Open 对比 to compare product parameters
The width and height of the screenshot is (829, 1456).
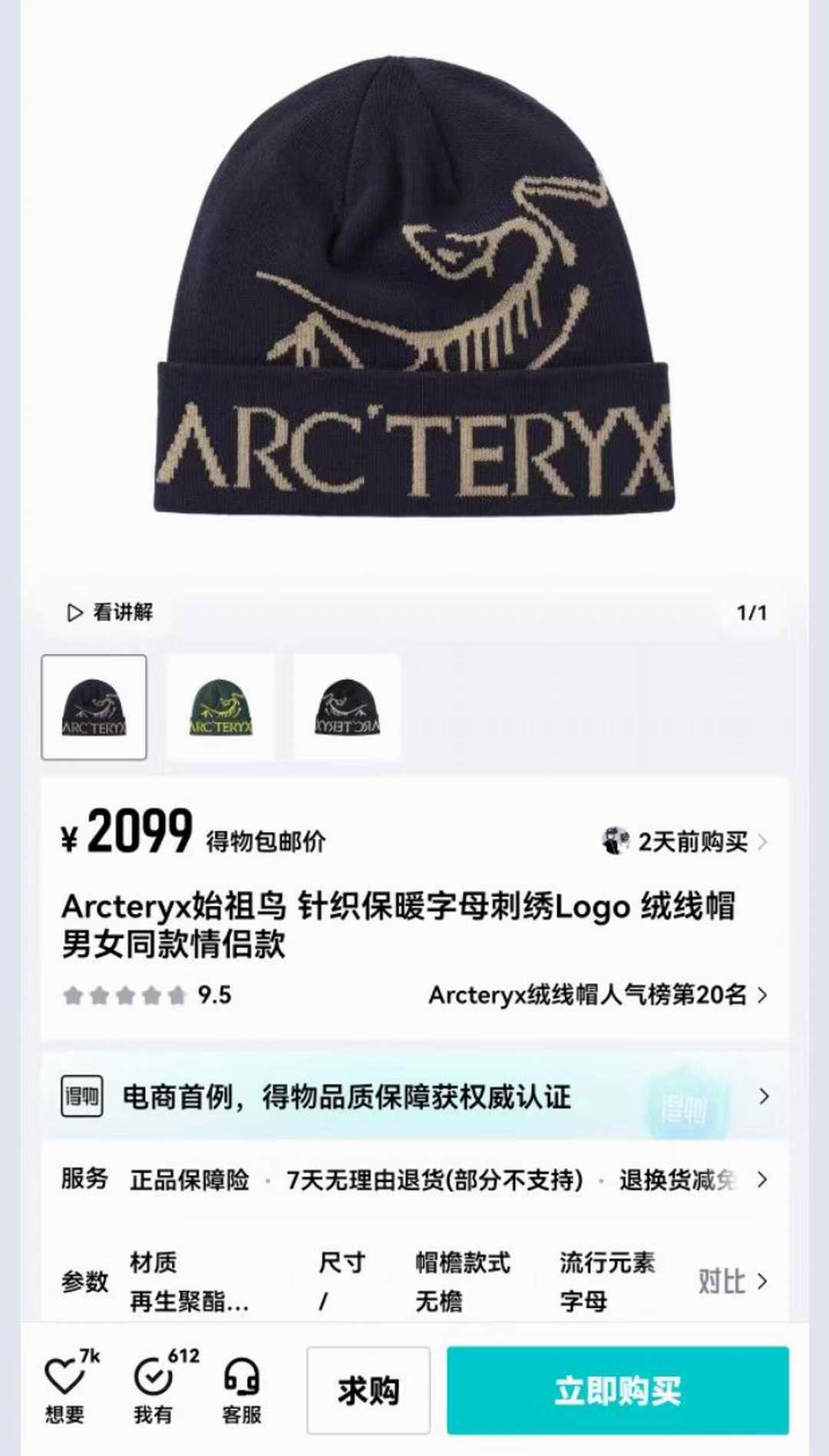click(725, 1280)
